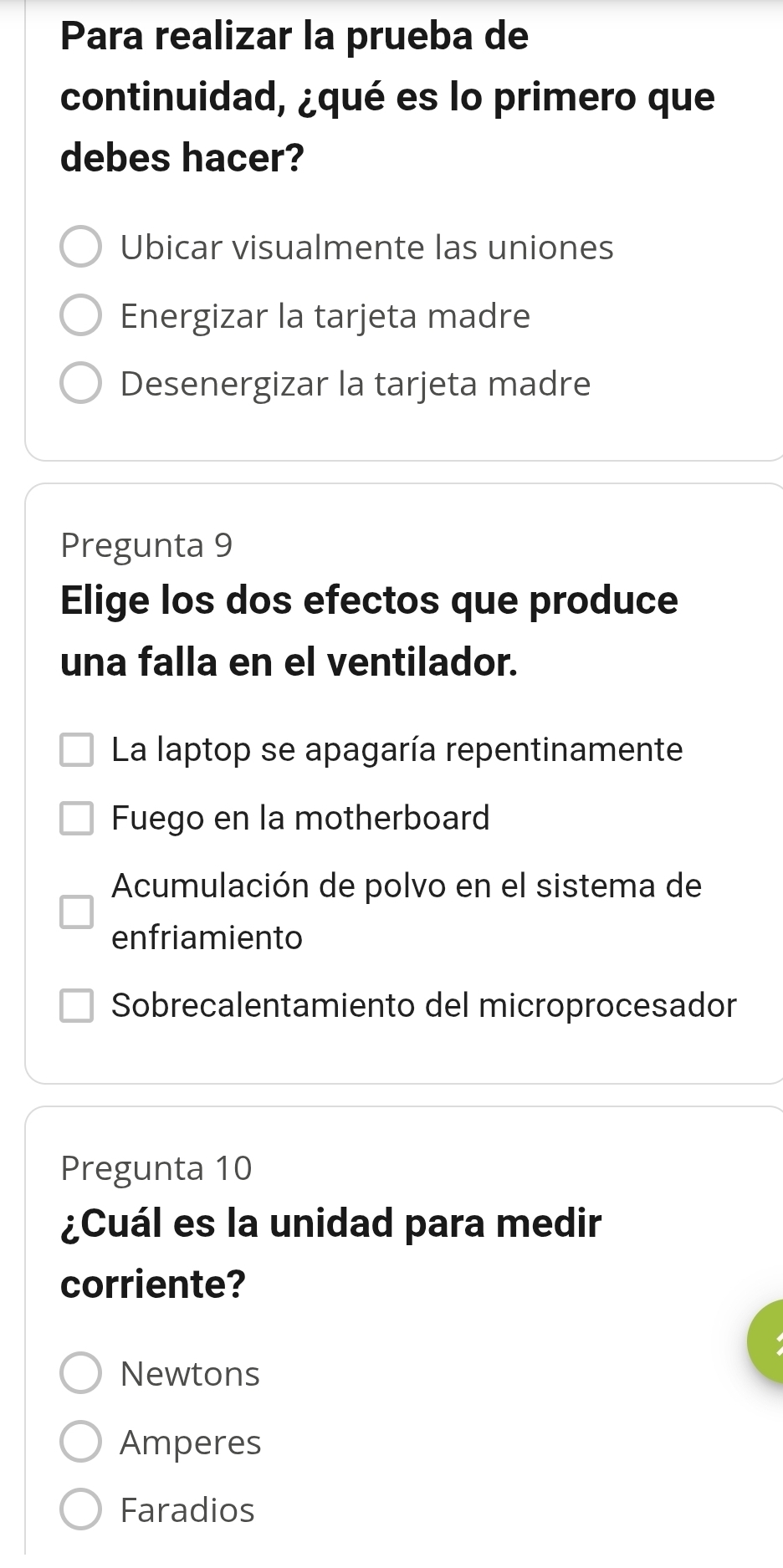783x1568 pixels.
Task: Tick the 'Fuego en la motherboard' checkbox
Action: (76, 818)
